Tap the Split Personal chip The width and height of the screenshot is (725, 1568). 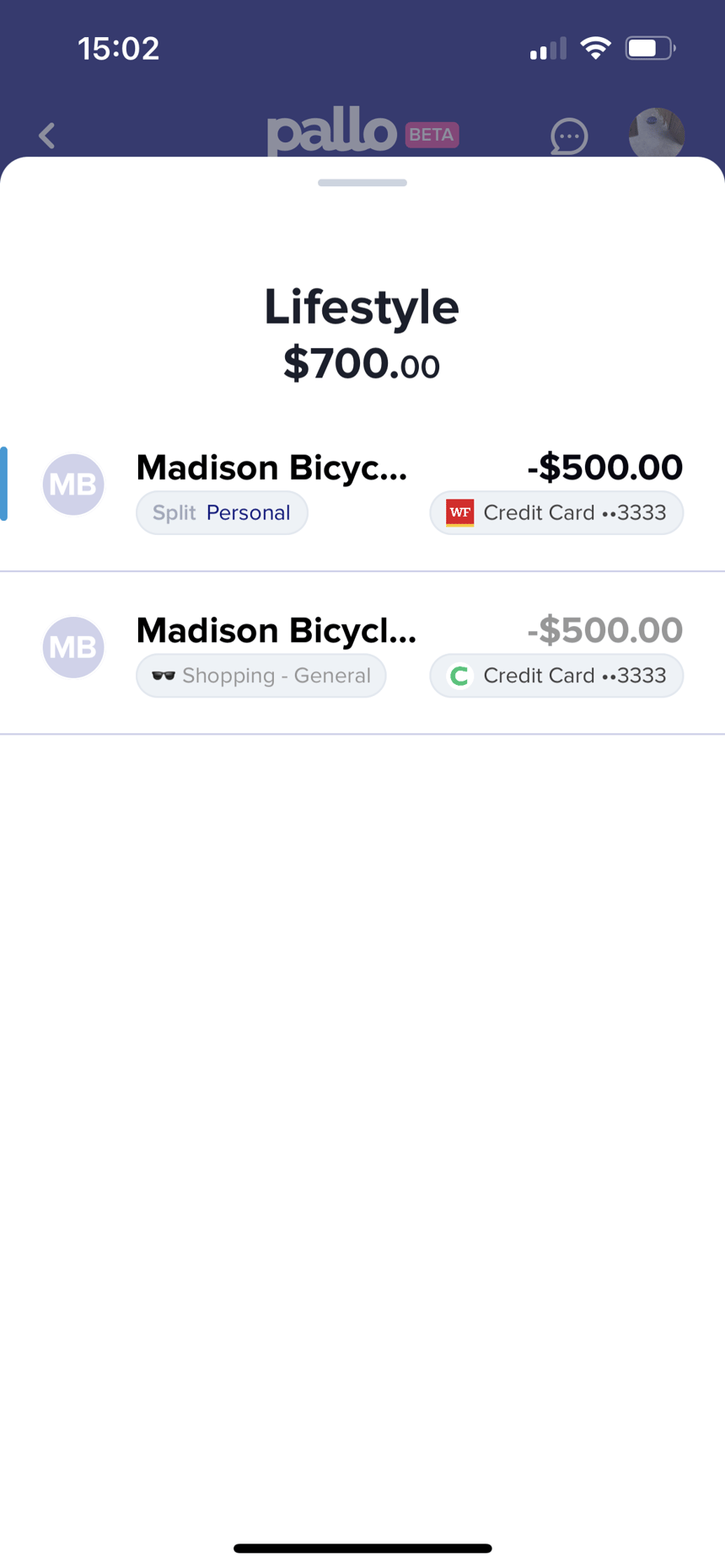[x=222, y=512]
